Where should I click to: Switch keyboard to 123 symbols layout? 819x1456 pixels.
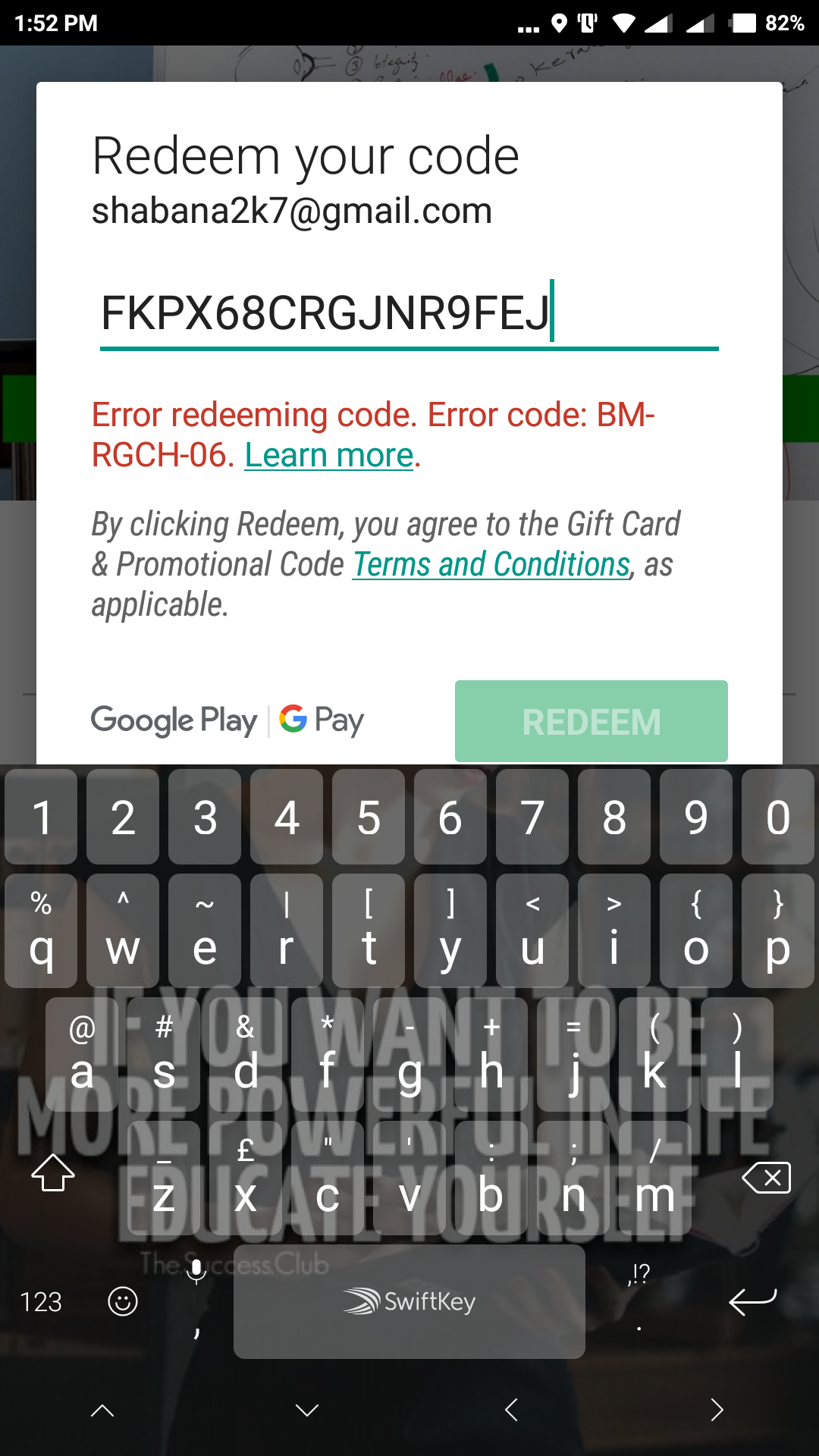pos(41,1302)
